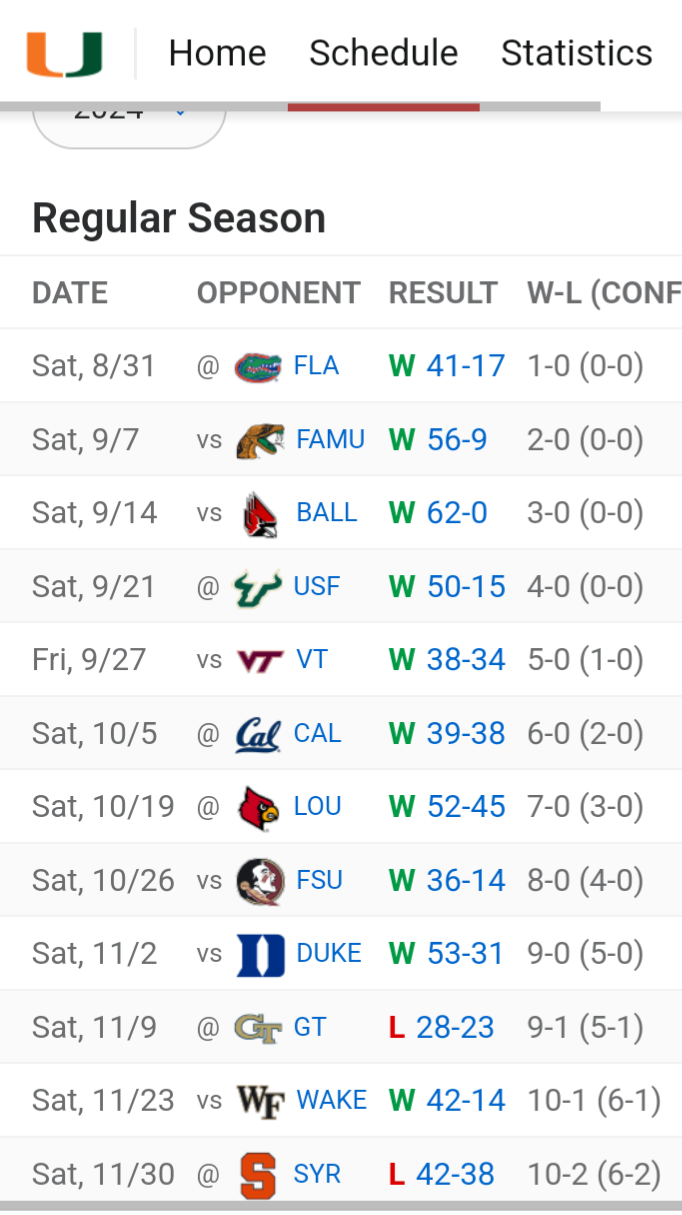The height and width of the screenshot is (1215, 682).
Task: Open the DUKE team link
Action: point(328,954)
